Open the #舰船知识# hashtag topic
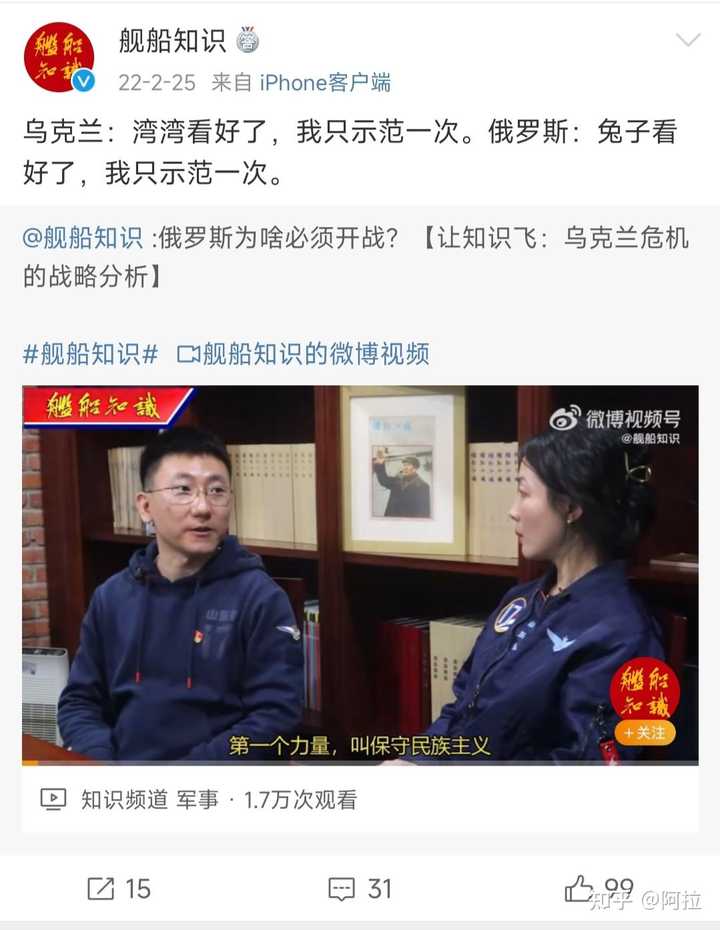 click(x=90, y=354)
